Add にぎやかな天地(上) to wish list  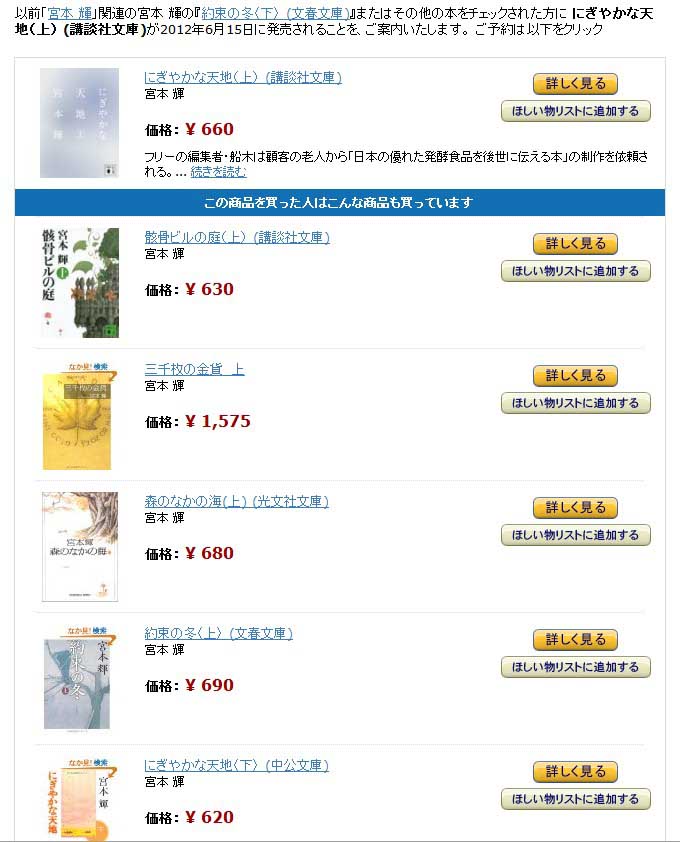(x=575, y=111)
